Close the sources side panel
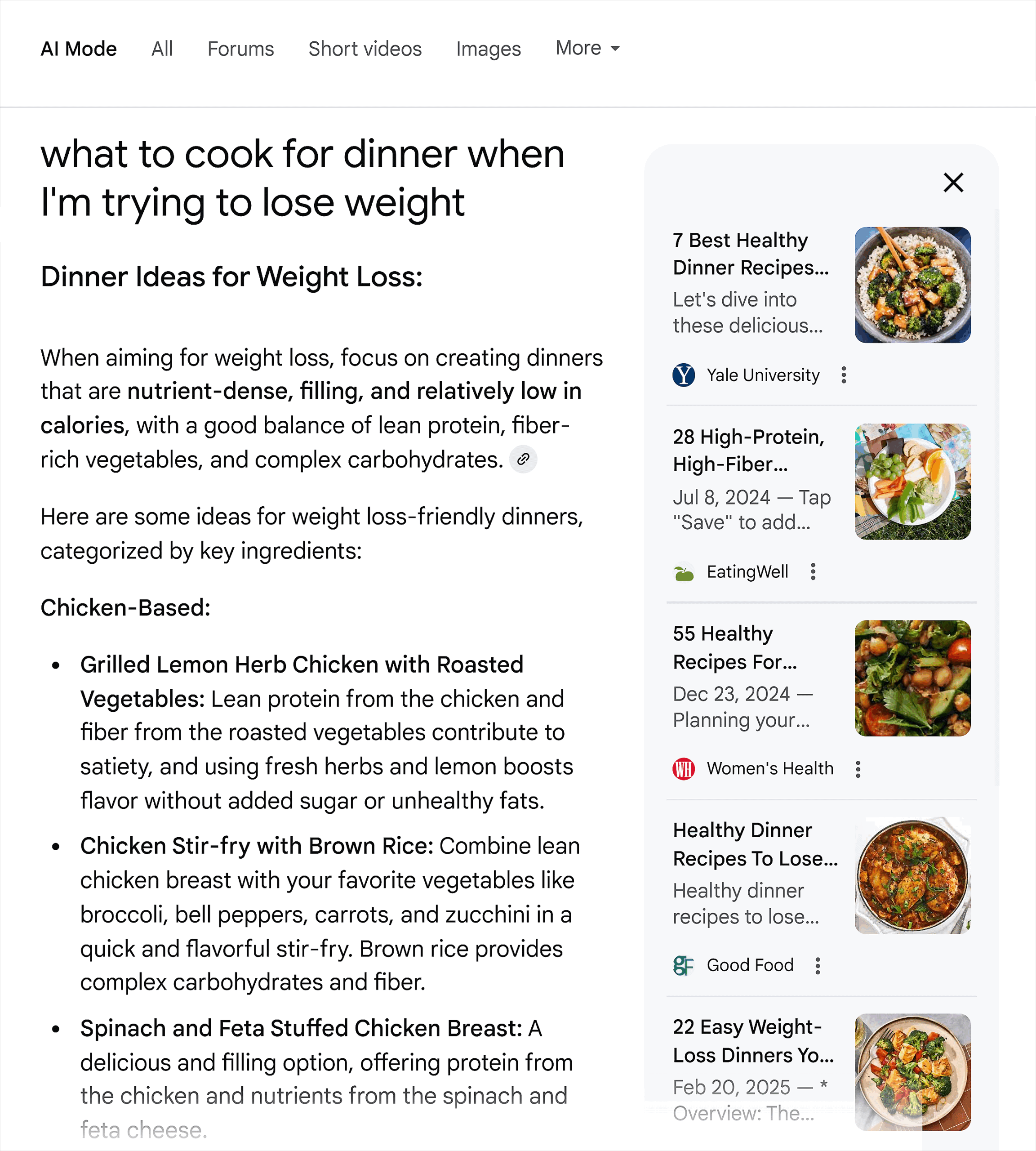1036x1151 pixels. [953, 183]
